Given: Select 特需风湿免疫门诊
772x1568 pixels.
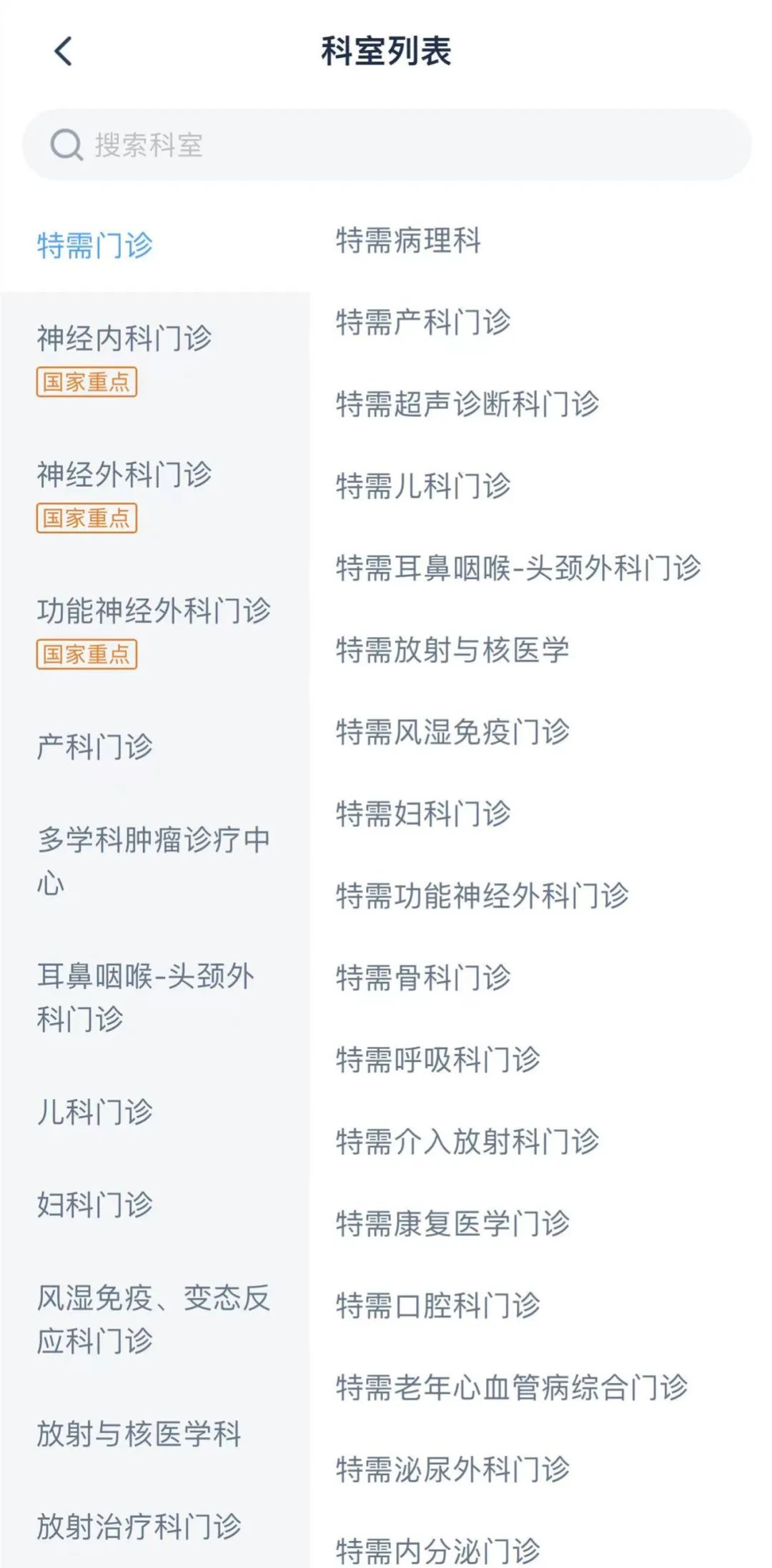Looking at the screenshot, I should click(x=452, y=732).
